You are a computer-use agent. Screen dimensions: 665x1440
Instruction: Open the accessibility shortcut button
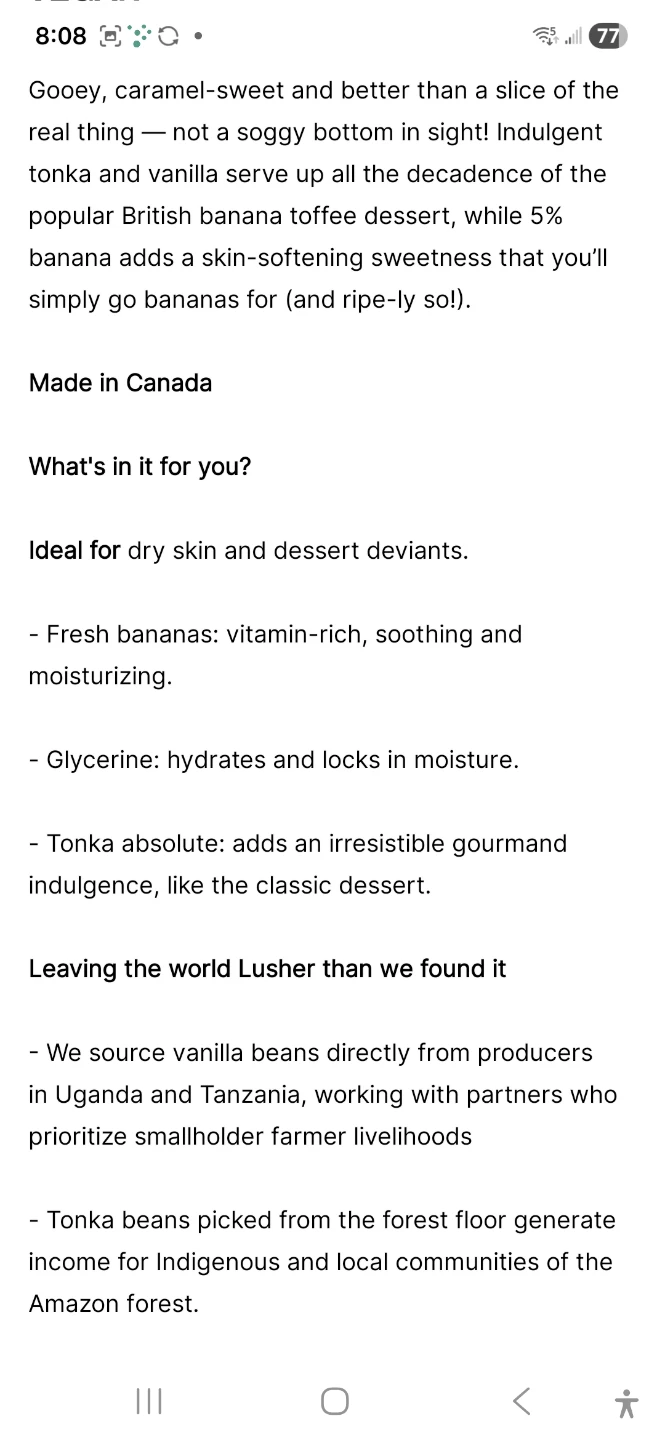tap(627, 1403)
